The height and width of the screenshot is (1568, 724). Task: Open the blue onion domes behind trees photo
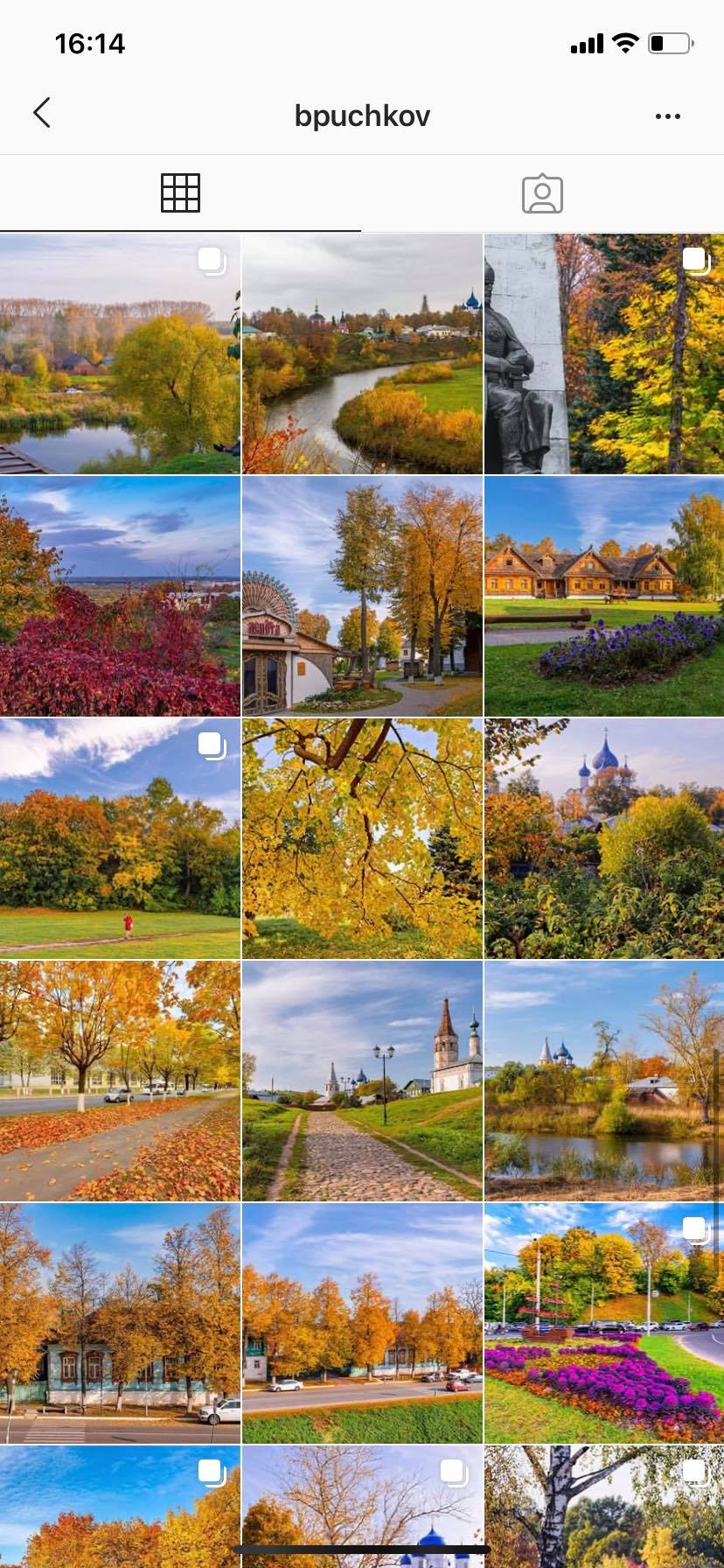pos(603,838)
